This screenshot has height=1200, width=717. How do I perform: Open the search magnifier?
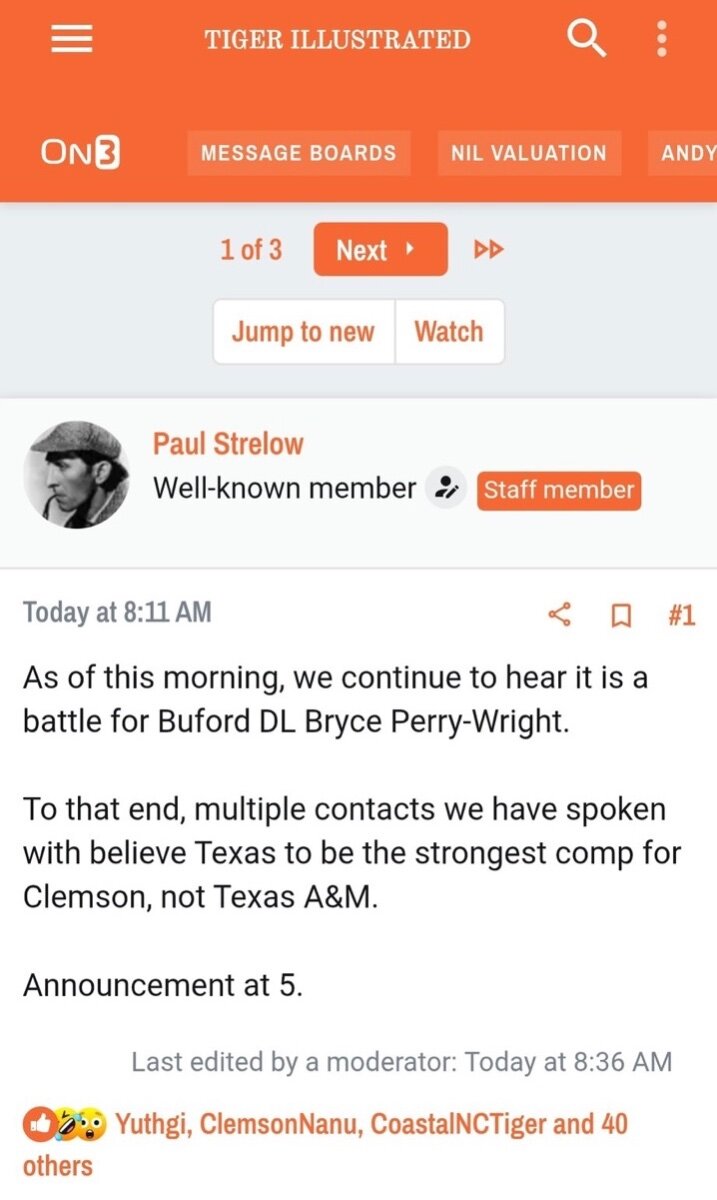coord(587,39)
